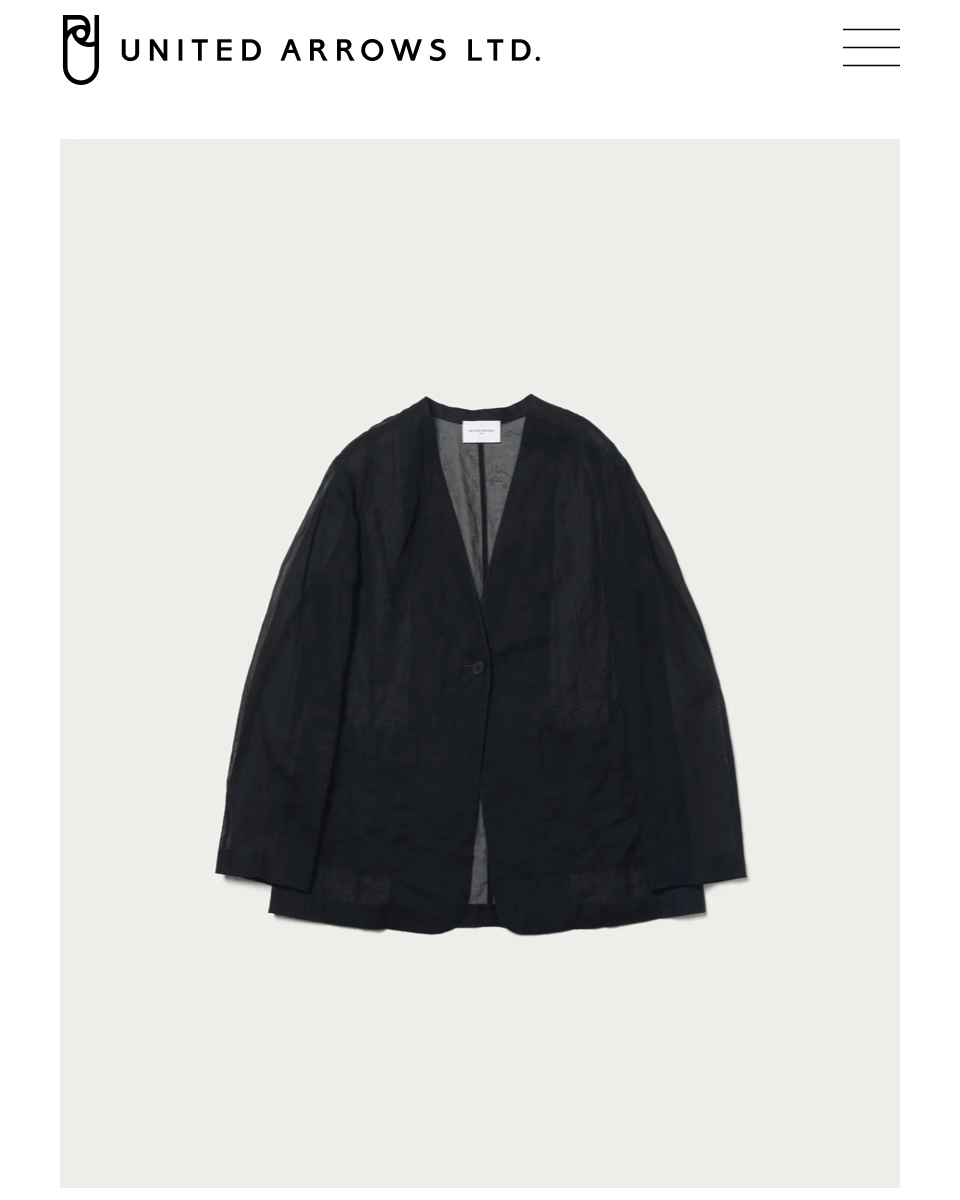Open the black jacket product image
This screenshot has width=960, height=1200.
(480, 662)
